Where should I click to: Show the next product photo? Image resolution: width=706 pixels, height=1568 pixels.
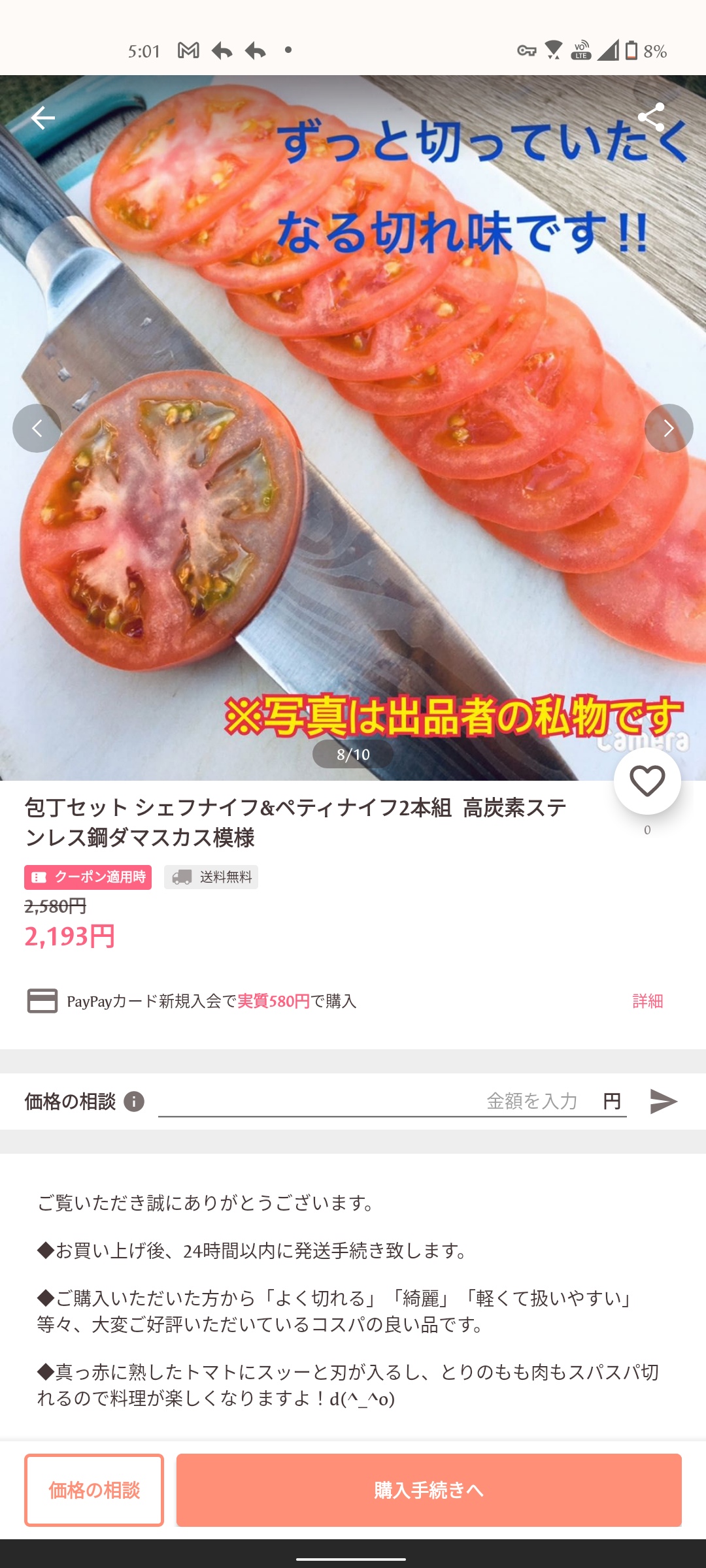point(668,429)
